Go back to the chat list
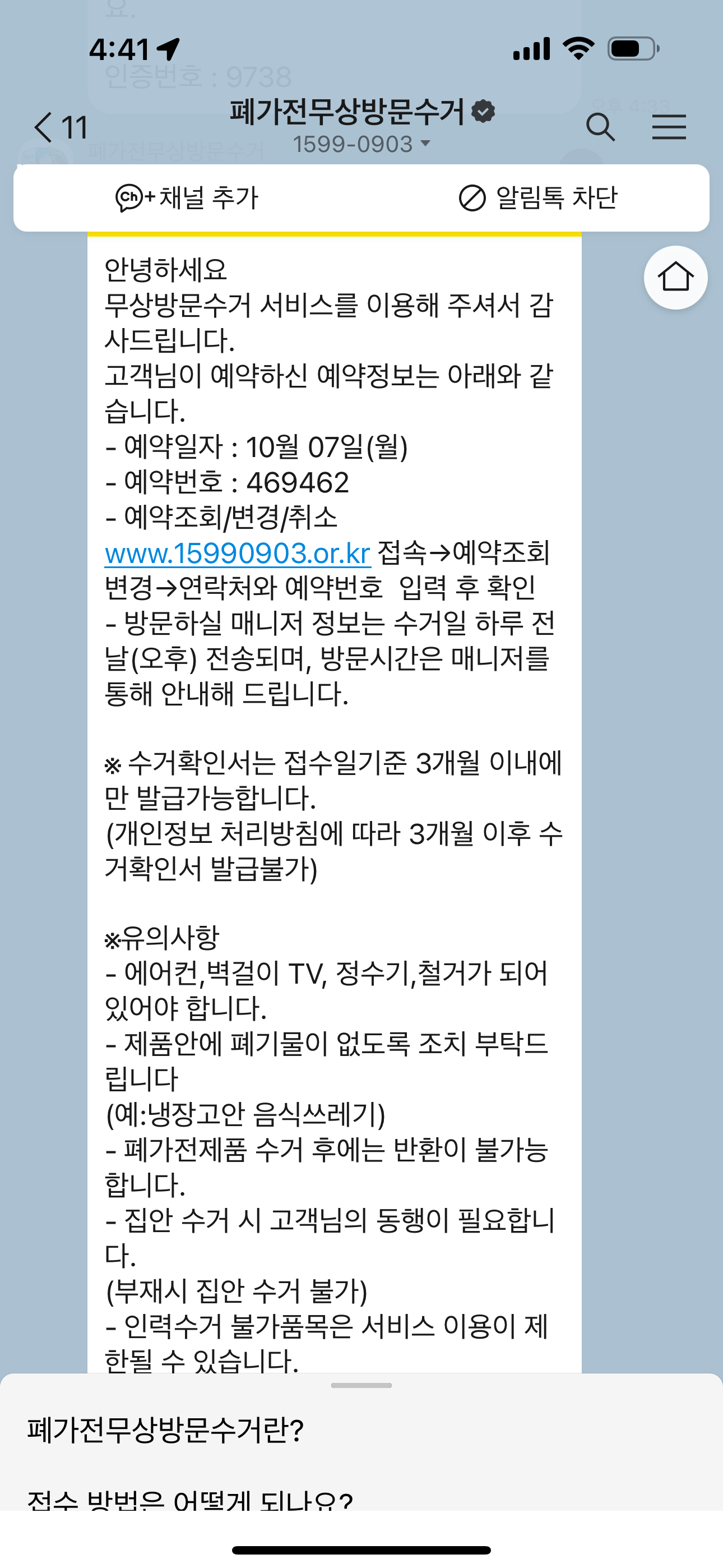Viewport: 723px width, 1568px height. coord(58,127)
